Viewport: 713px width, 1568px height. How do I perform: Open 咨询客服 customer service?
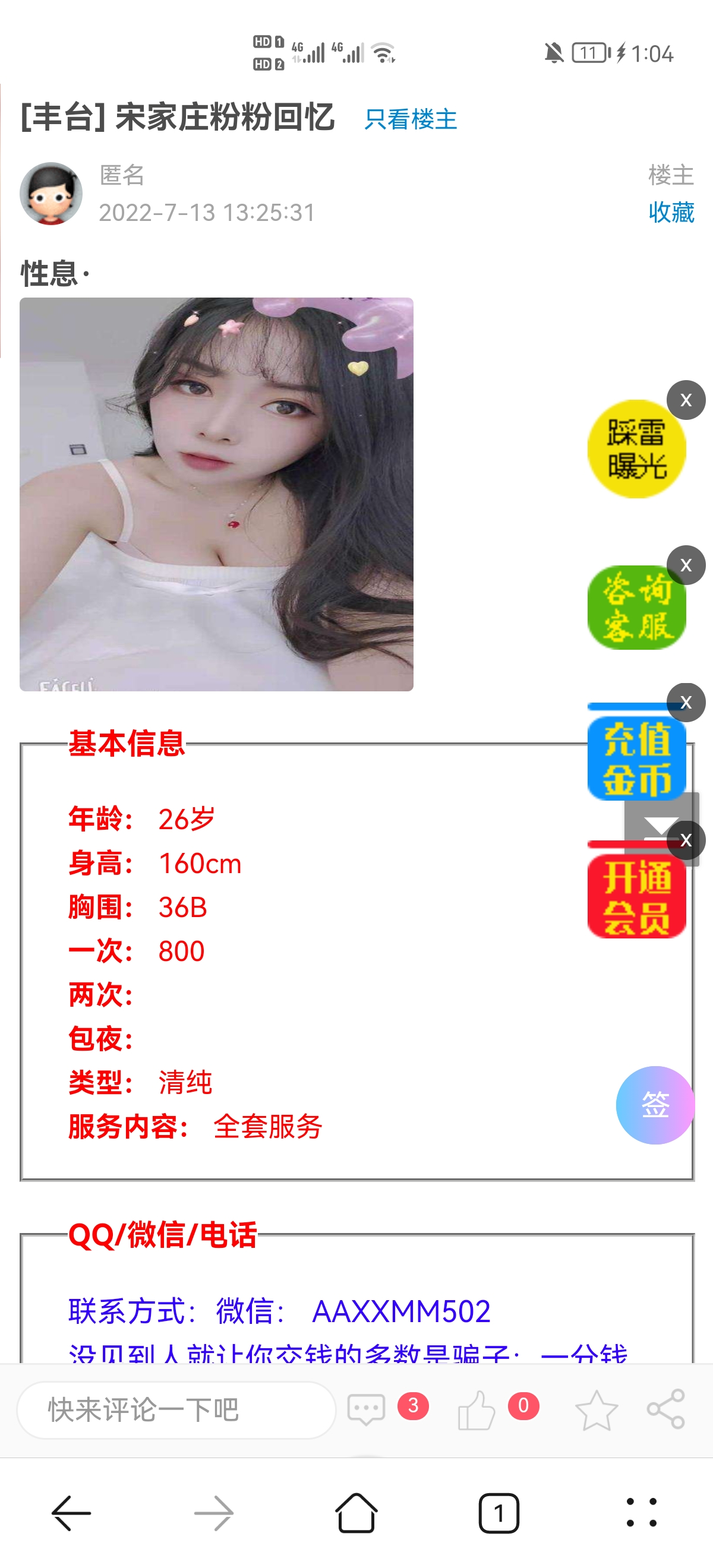click(636, 608)
